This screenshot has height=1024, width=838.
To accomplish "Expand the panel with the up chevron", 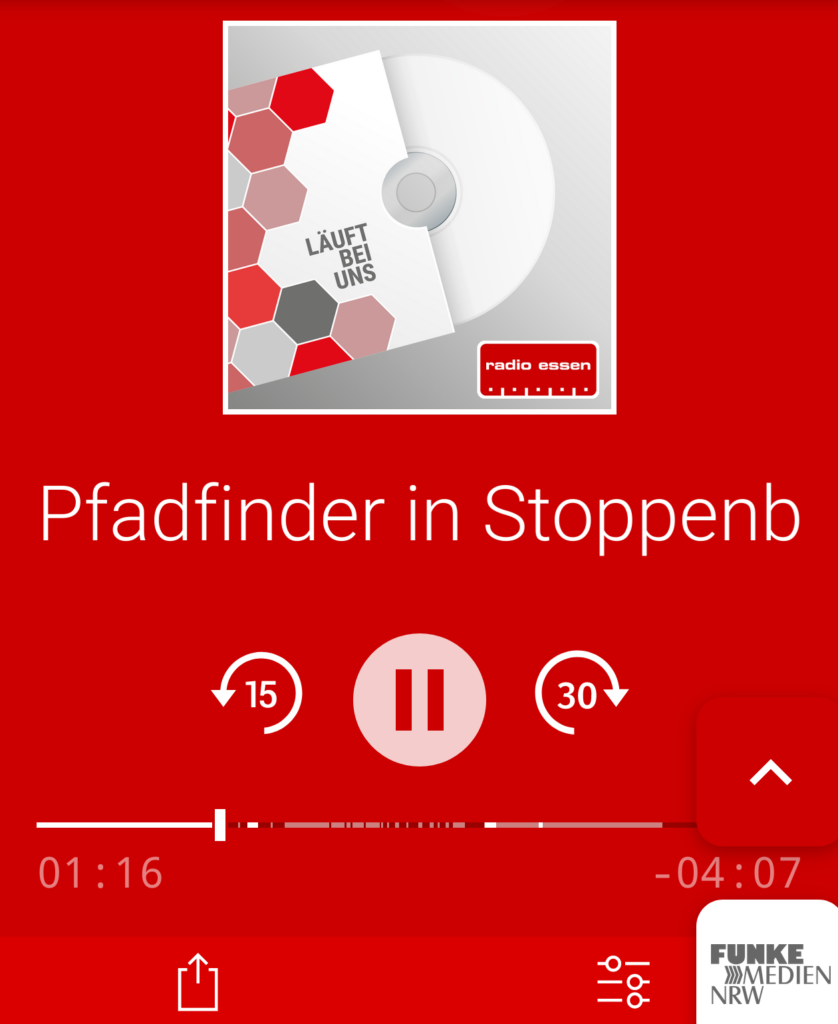I will pos(770,772).
